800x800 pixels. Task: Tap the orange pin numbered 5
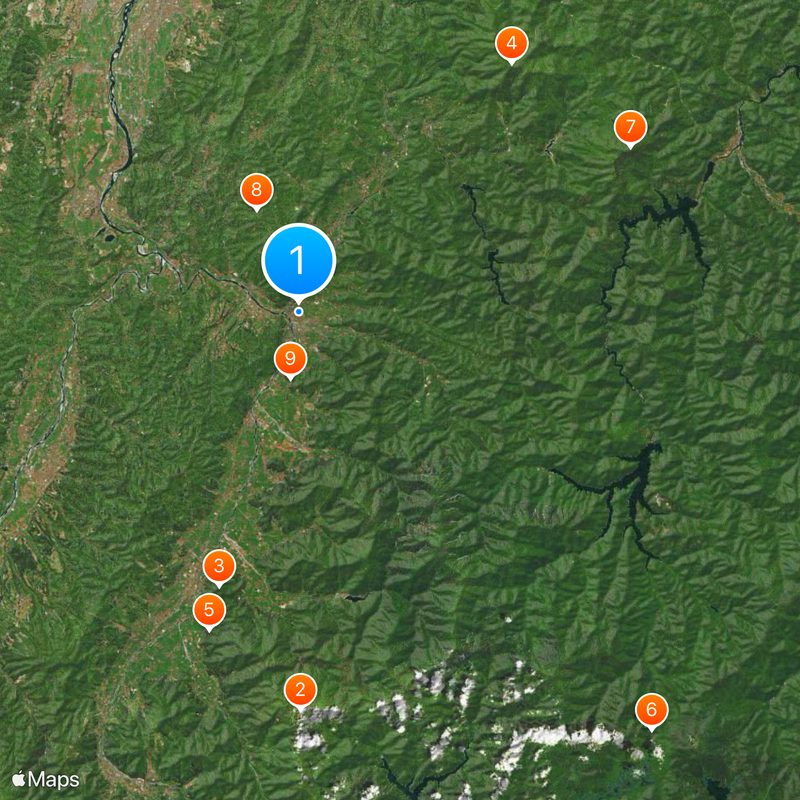pyautogui.click(x=209, y=609)
